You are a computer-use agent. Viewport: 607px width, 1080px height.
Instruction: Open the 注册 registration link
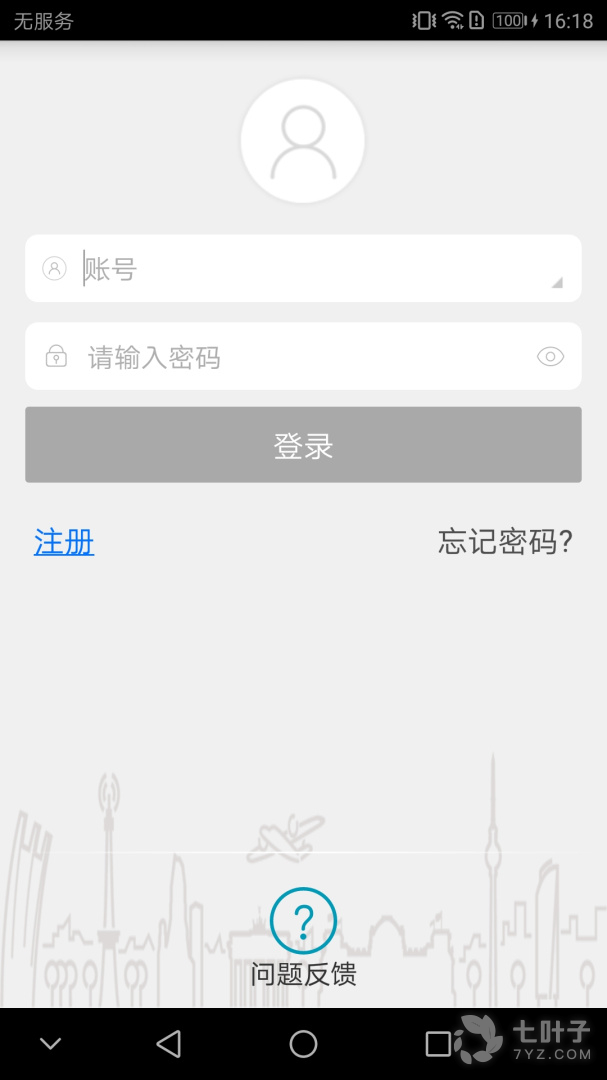[64, 542]
